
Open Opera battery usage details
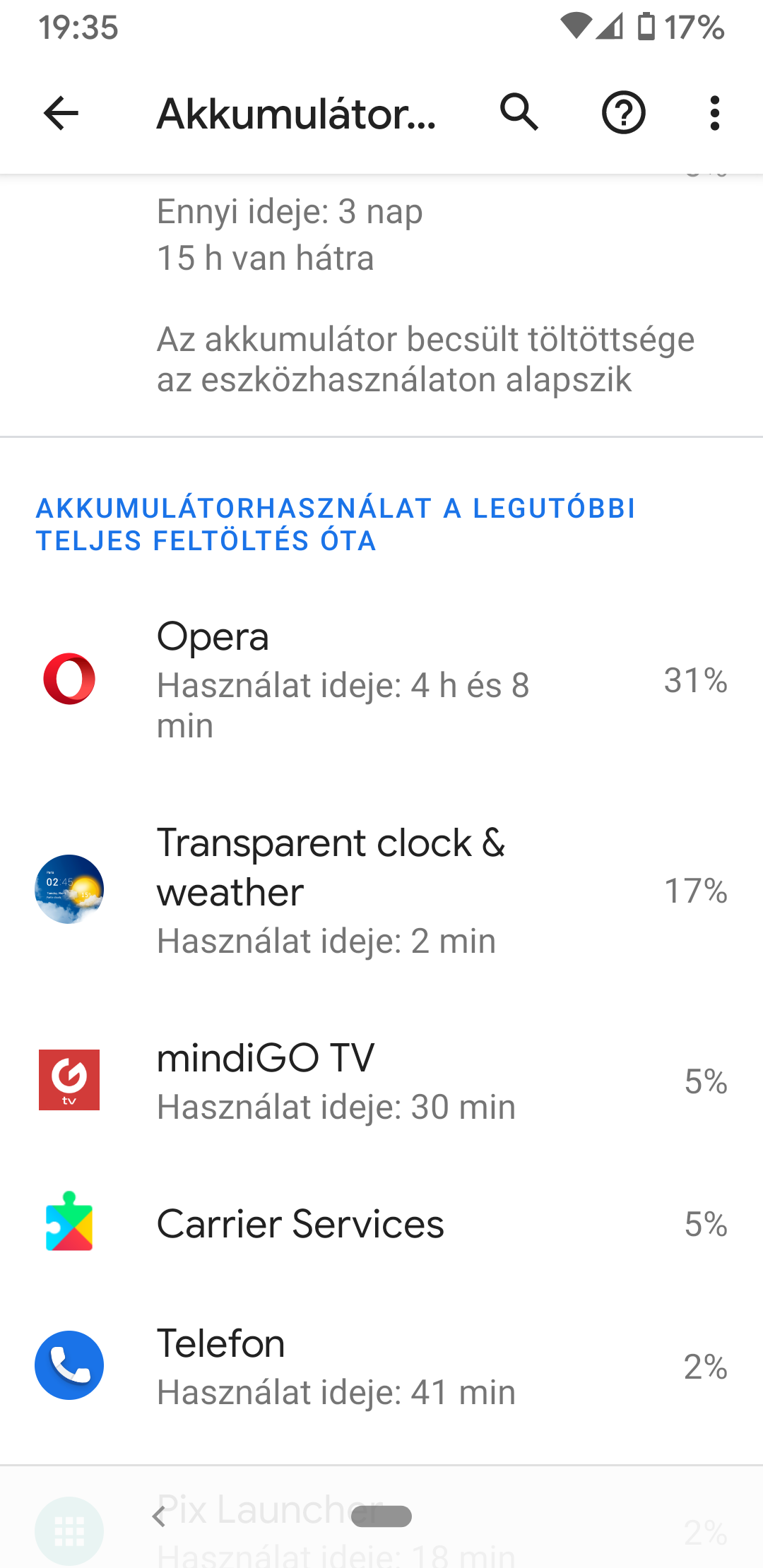coord(381,679)
